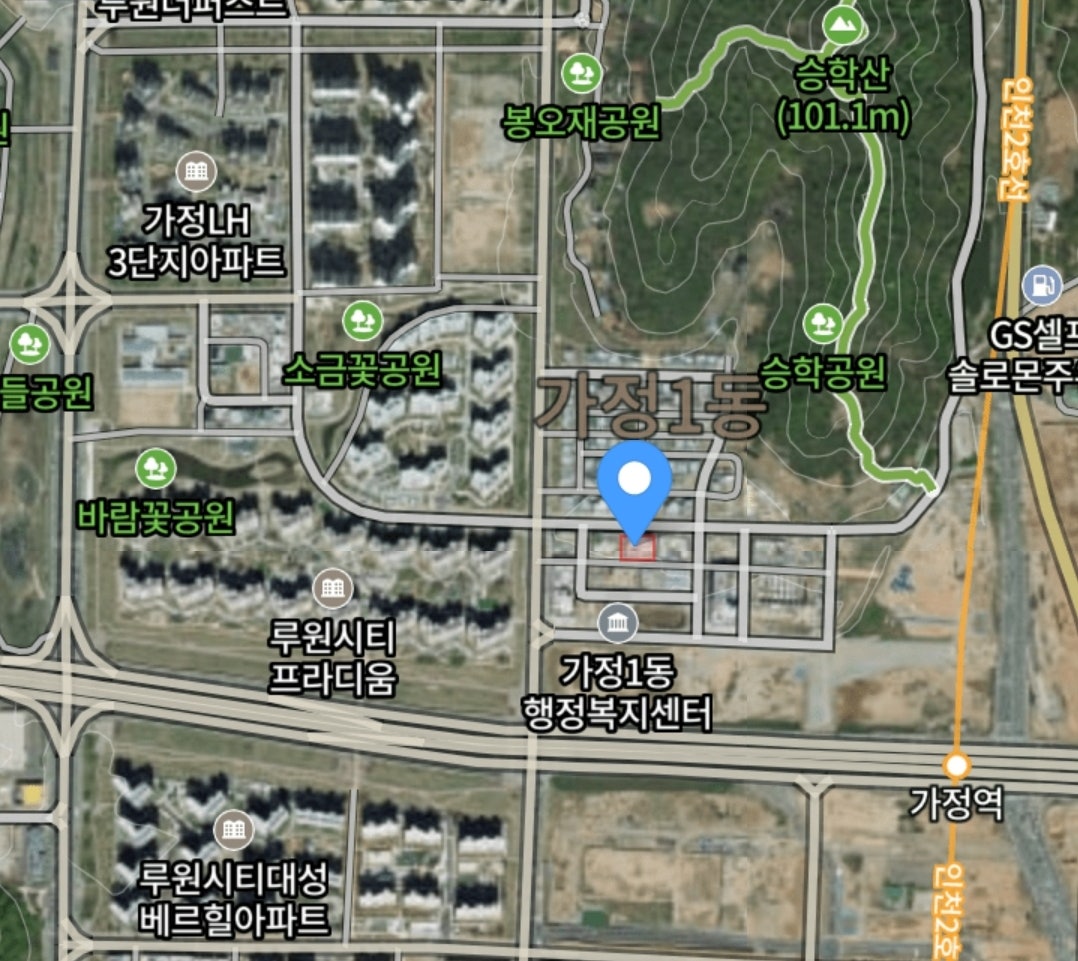Select the 소금꽃공원 park marker

362,320
